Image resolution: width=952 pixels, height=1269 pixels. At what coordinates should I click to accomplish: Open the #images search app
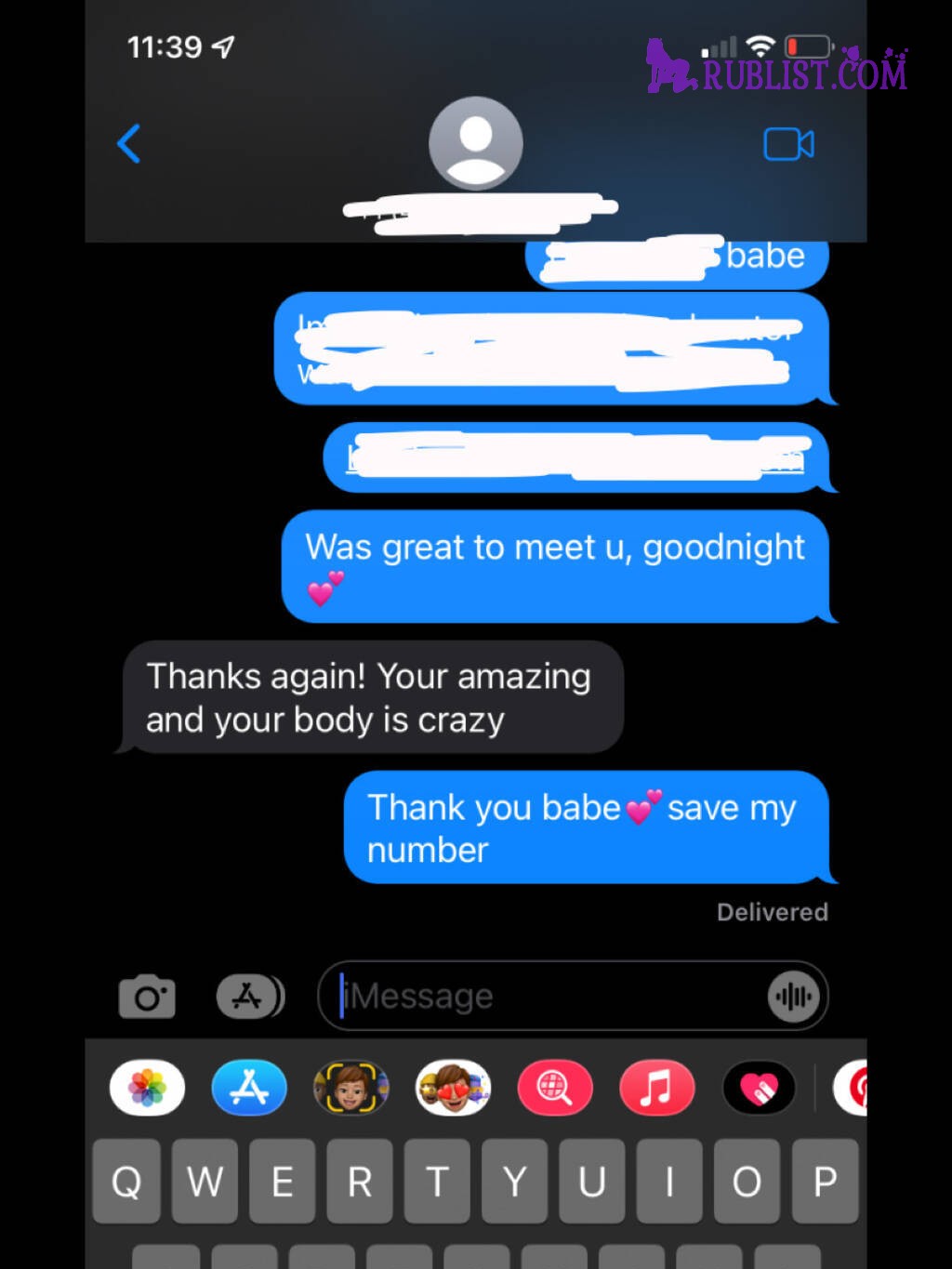[x=555, y=1088]
